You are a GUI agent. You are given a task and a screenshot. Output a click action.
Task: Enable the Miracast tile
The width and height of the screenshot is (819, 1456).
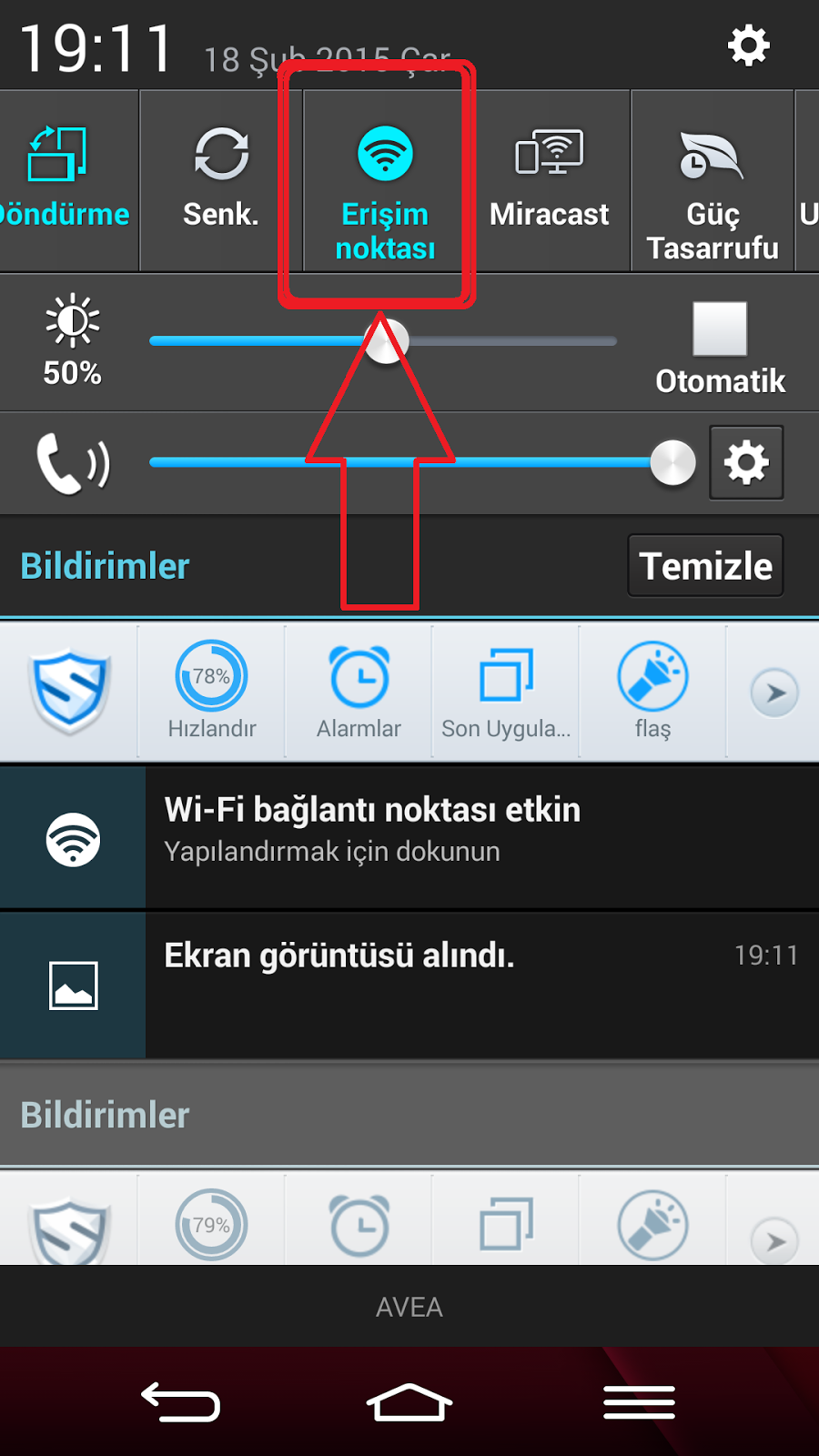coord(549,180)
